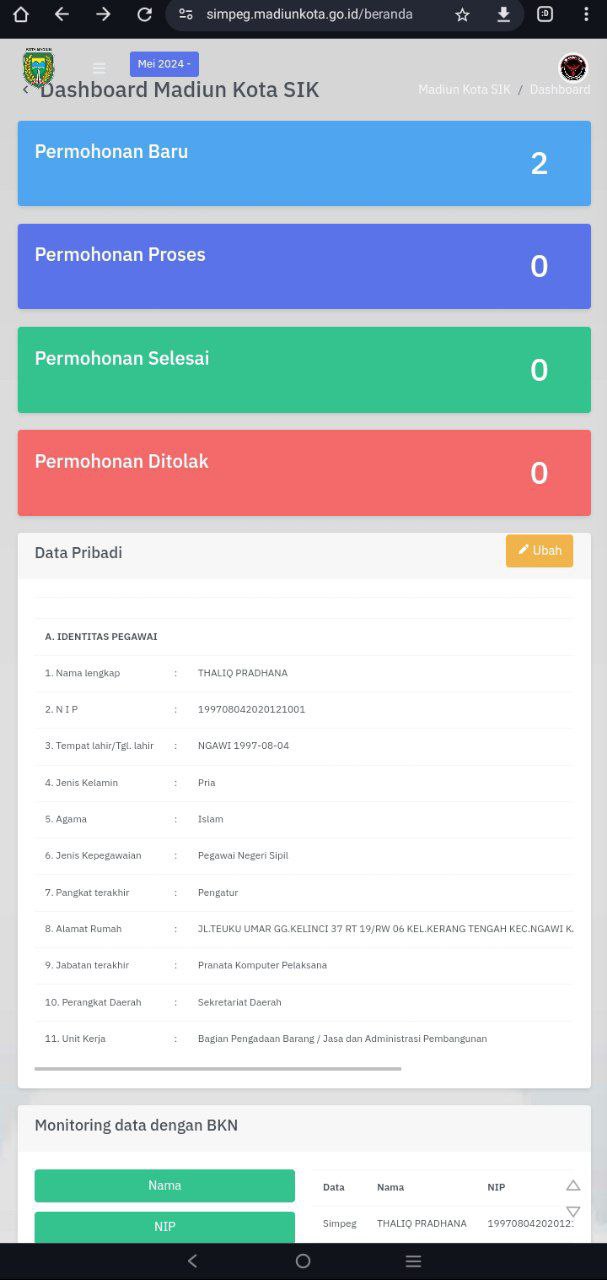Select the Nama monitoring button

click(x=165, y=1186)
